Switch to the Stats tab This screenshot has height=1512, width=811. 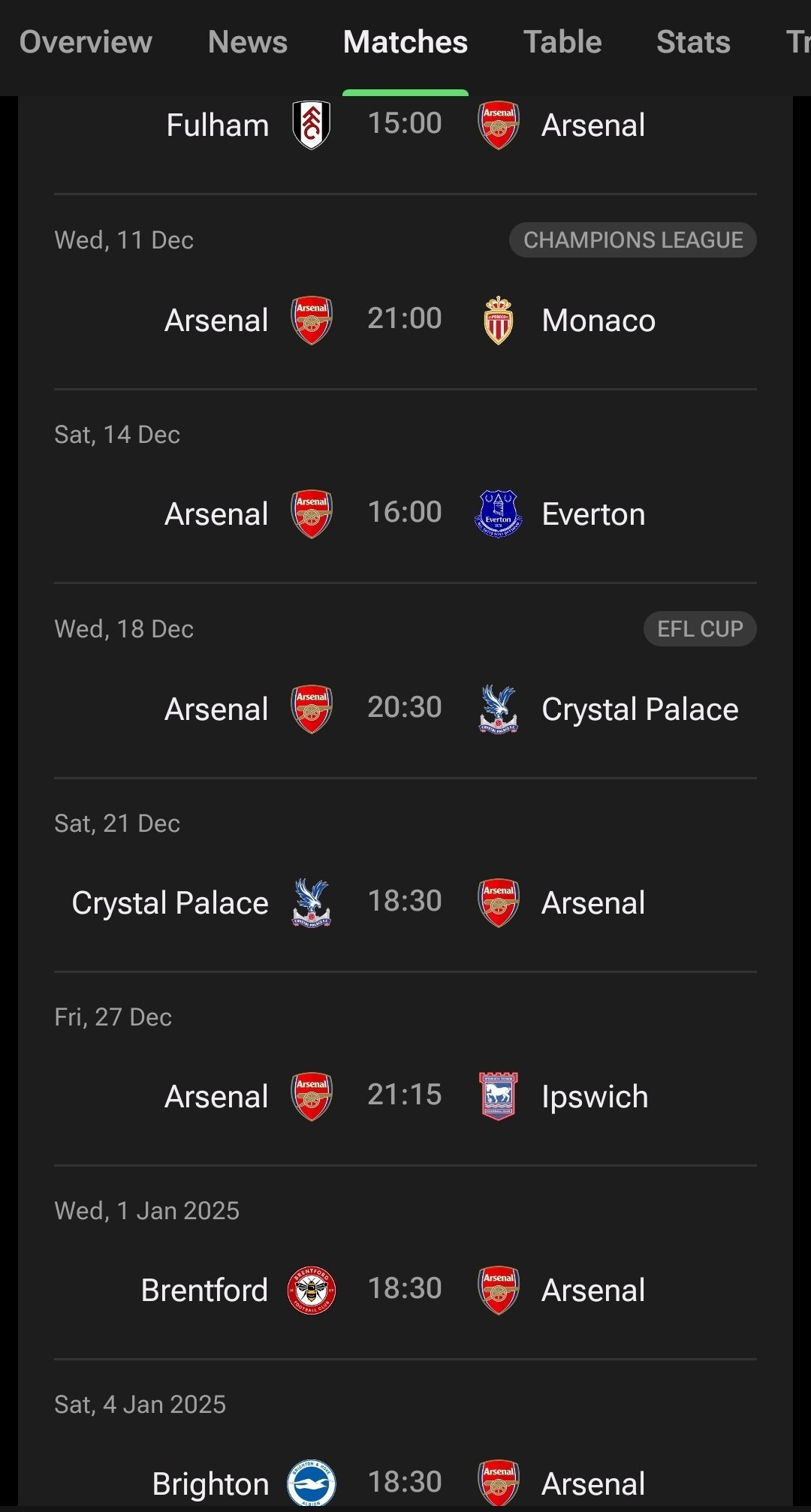coord(693,42)
